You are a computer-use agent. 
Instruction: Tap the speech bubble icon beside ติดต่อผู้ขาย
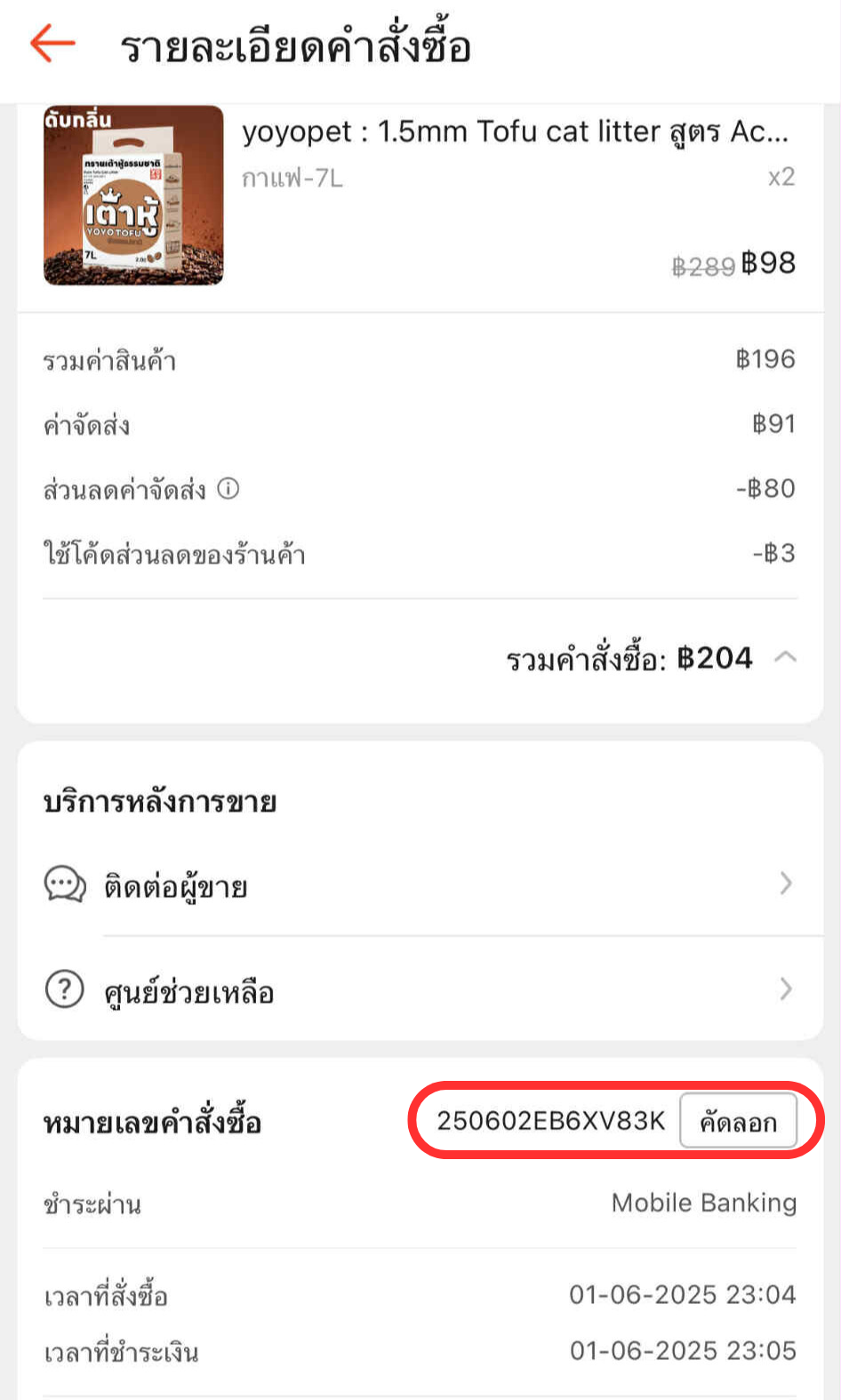click(62, 884)
